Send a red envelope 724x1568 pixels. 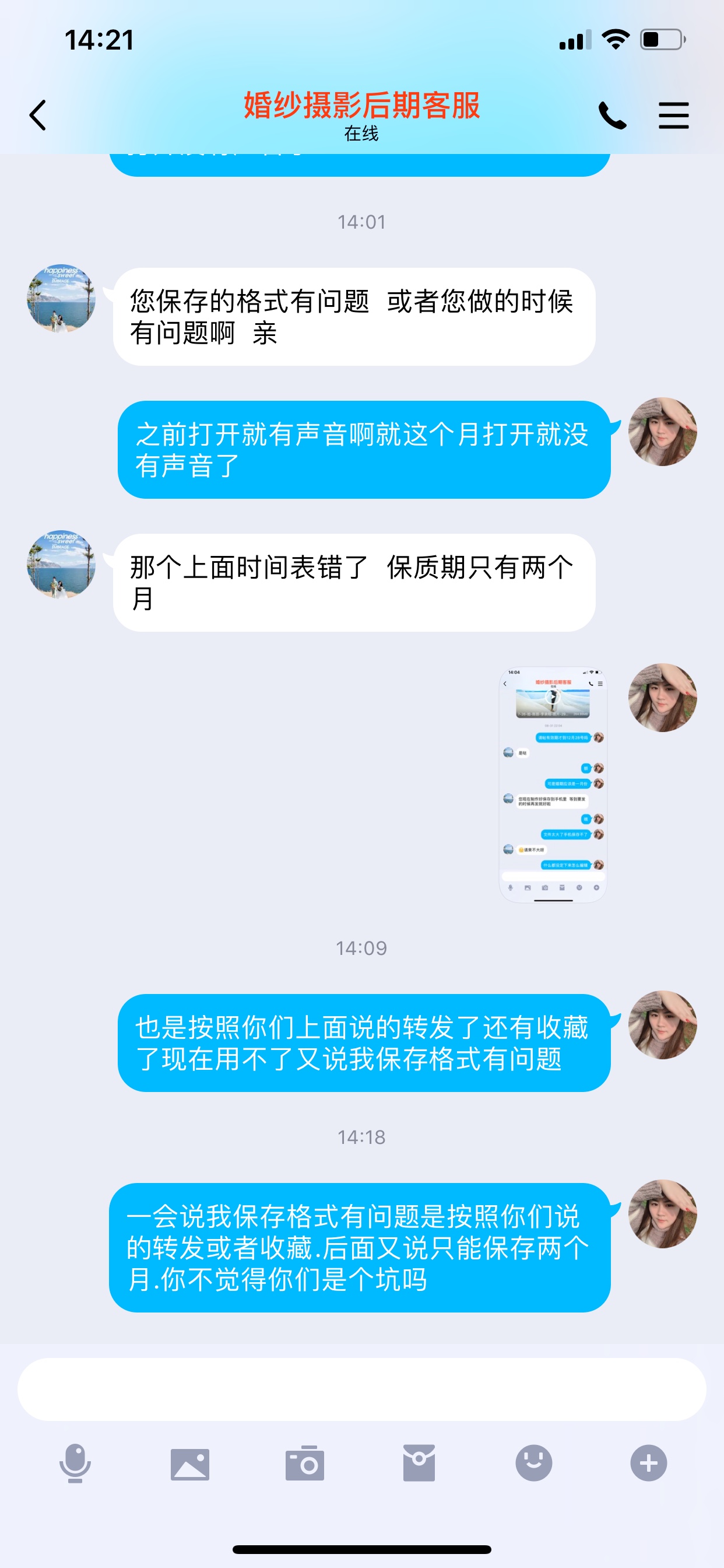pos(419,1462)
